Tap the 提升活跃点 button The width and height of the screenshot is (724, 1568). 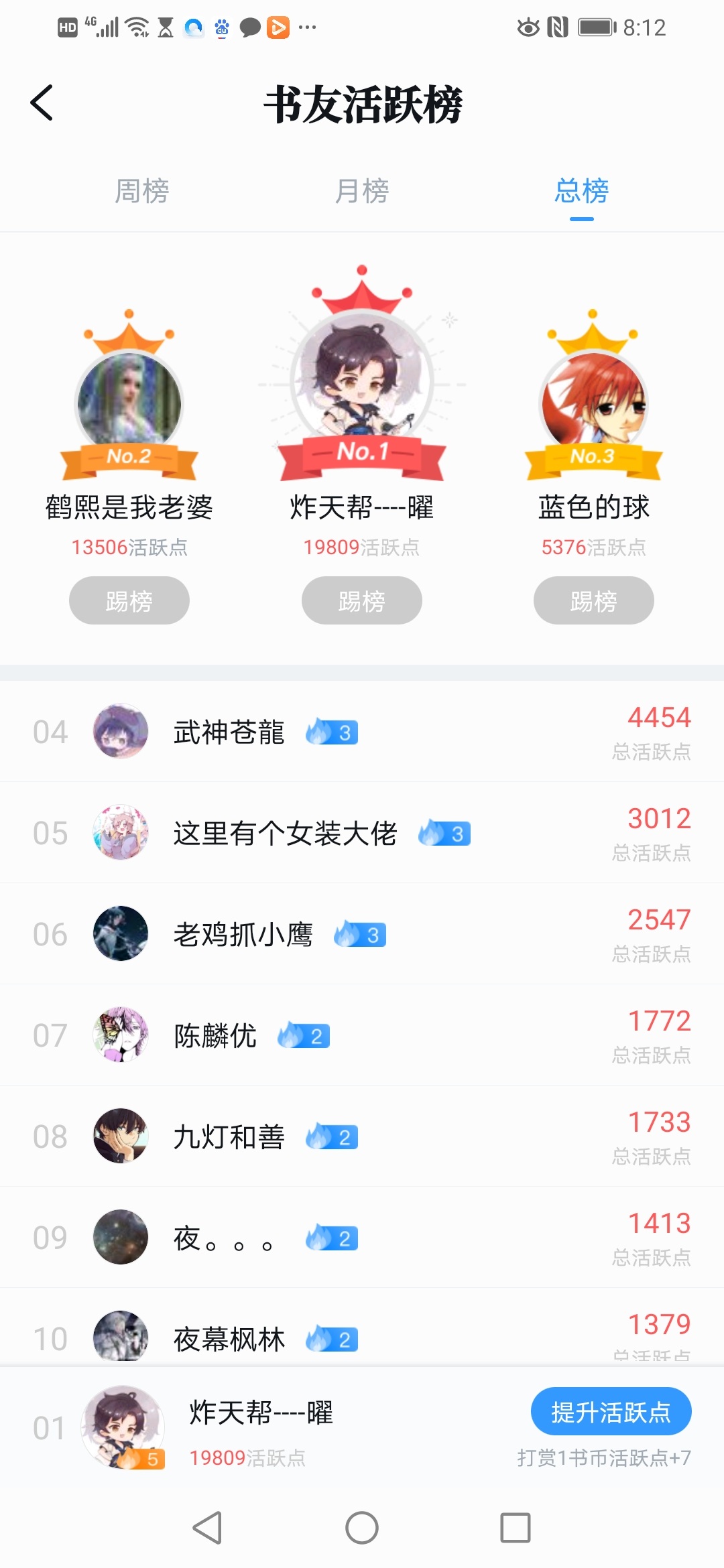[x=611, y=1412]
